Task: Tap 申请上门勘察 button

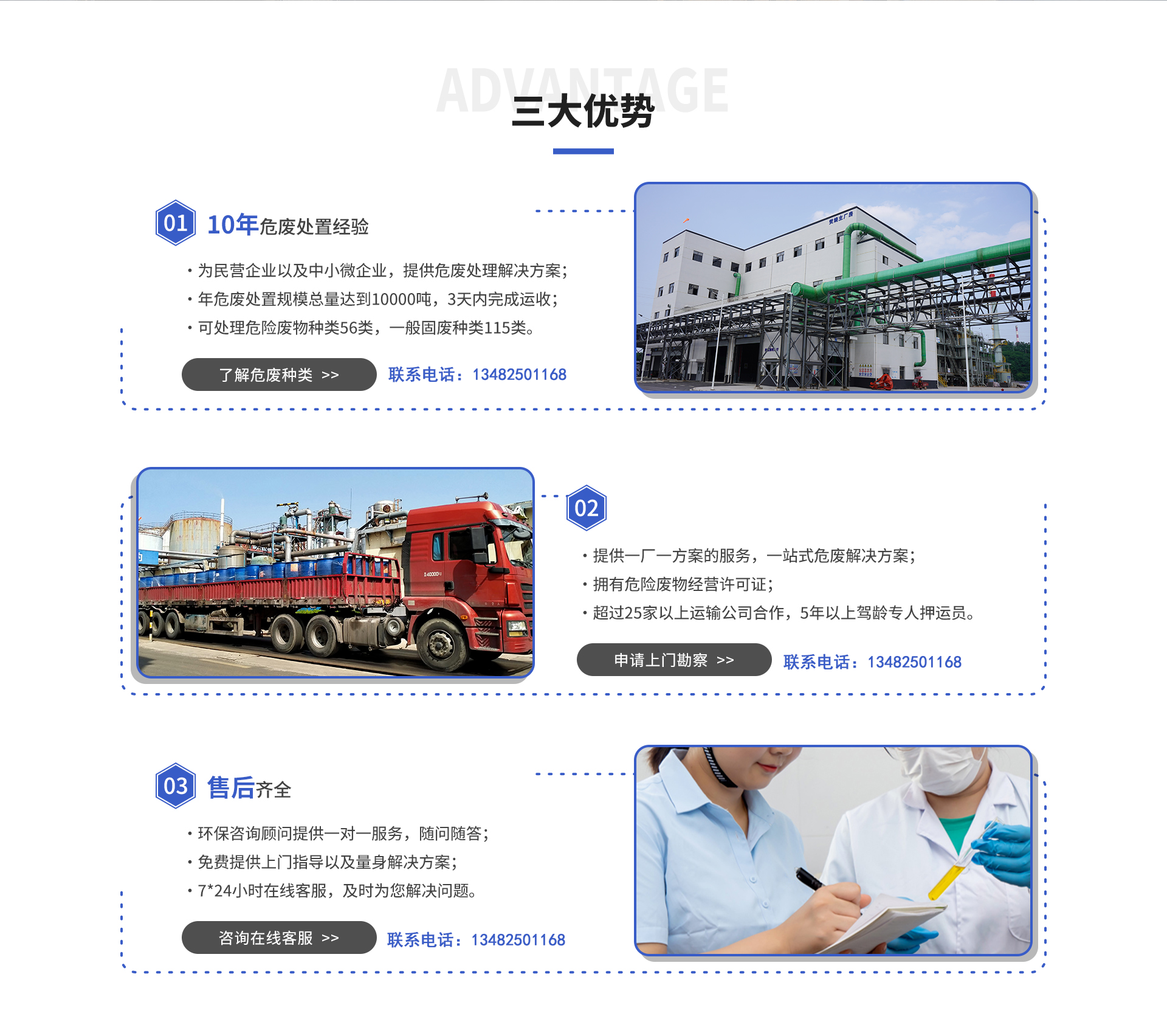Action: click(x=673, y=660)
